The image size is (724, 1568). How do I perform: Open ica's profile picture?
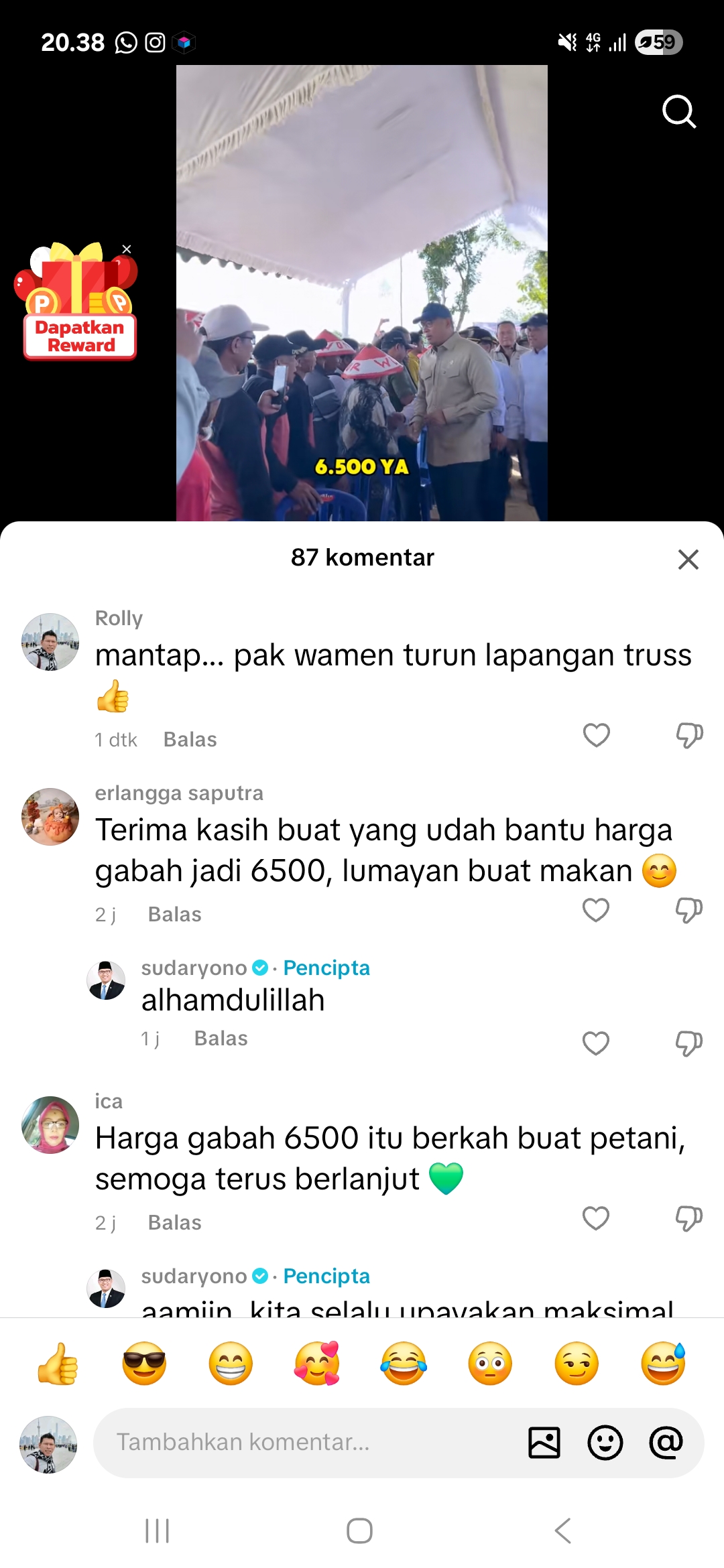(50, 1124)
